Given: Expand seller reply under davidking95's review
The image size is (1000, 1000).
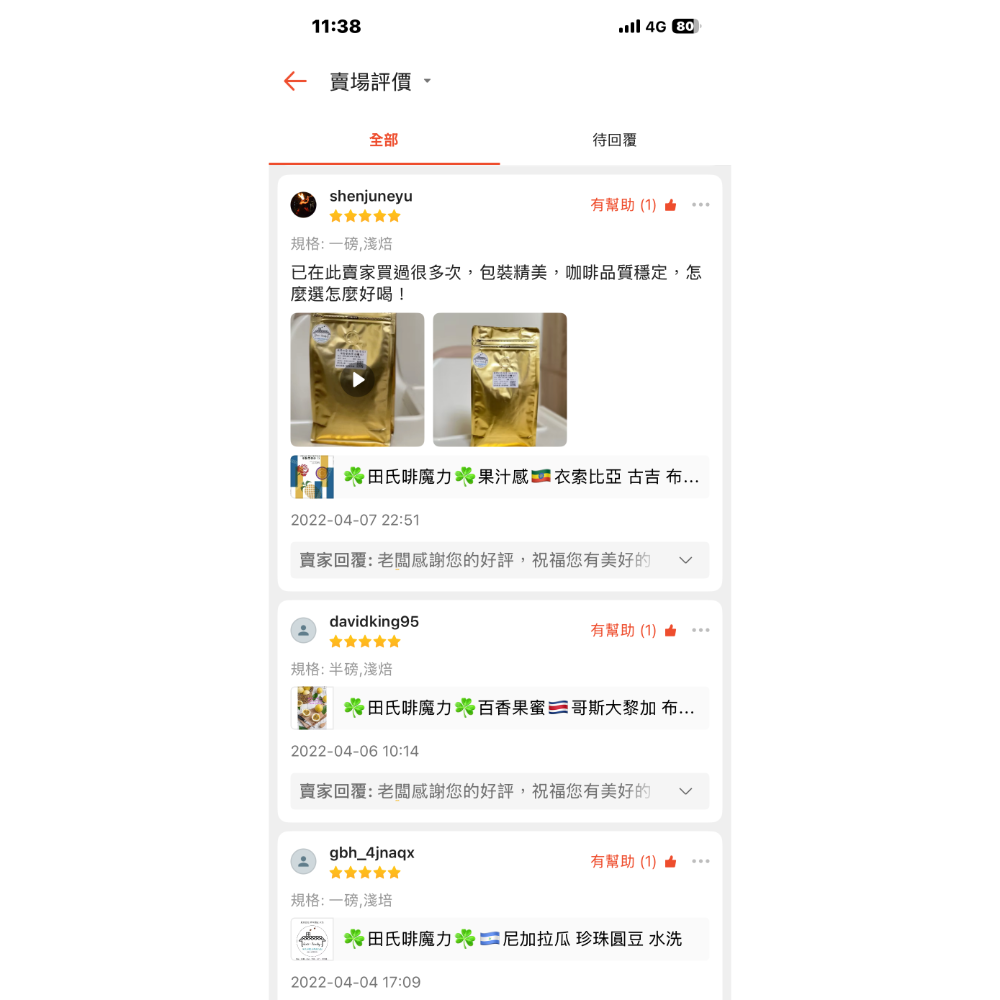Looking at the screenshot, I should point(685,791).
